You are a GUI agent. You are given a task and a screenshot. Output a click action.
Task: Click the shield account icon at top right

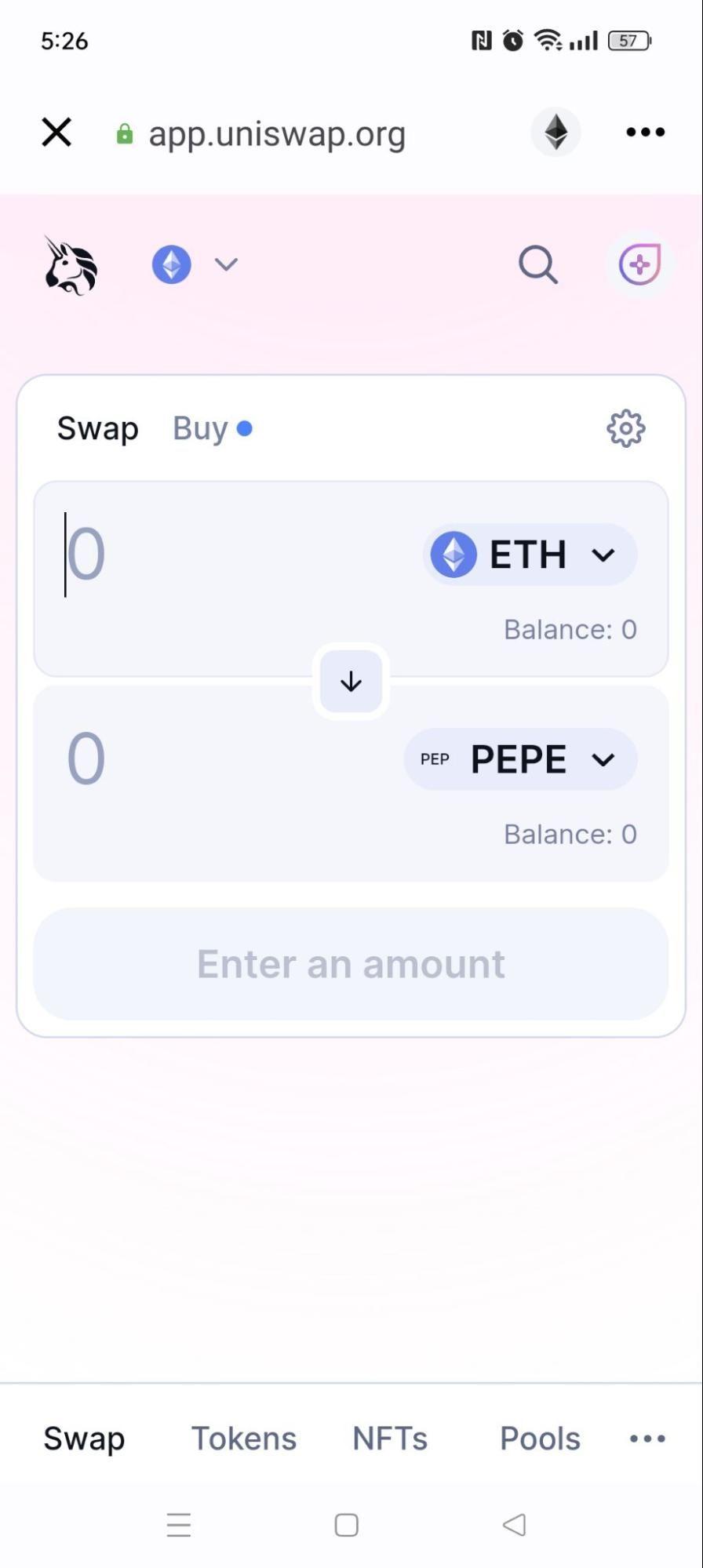click(x=639, y=265)
